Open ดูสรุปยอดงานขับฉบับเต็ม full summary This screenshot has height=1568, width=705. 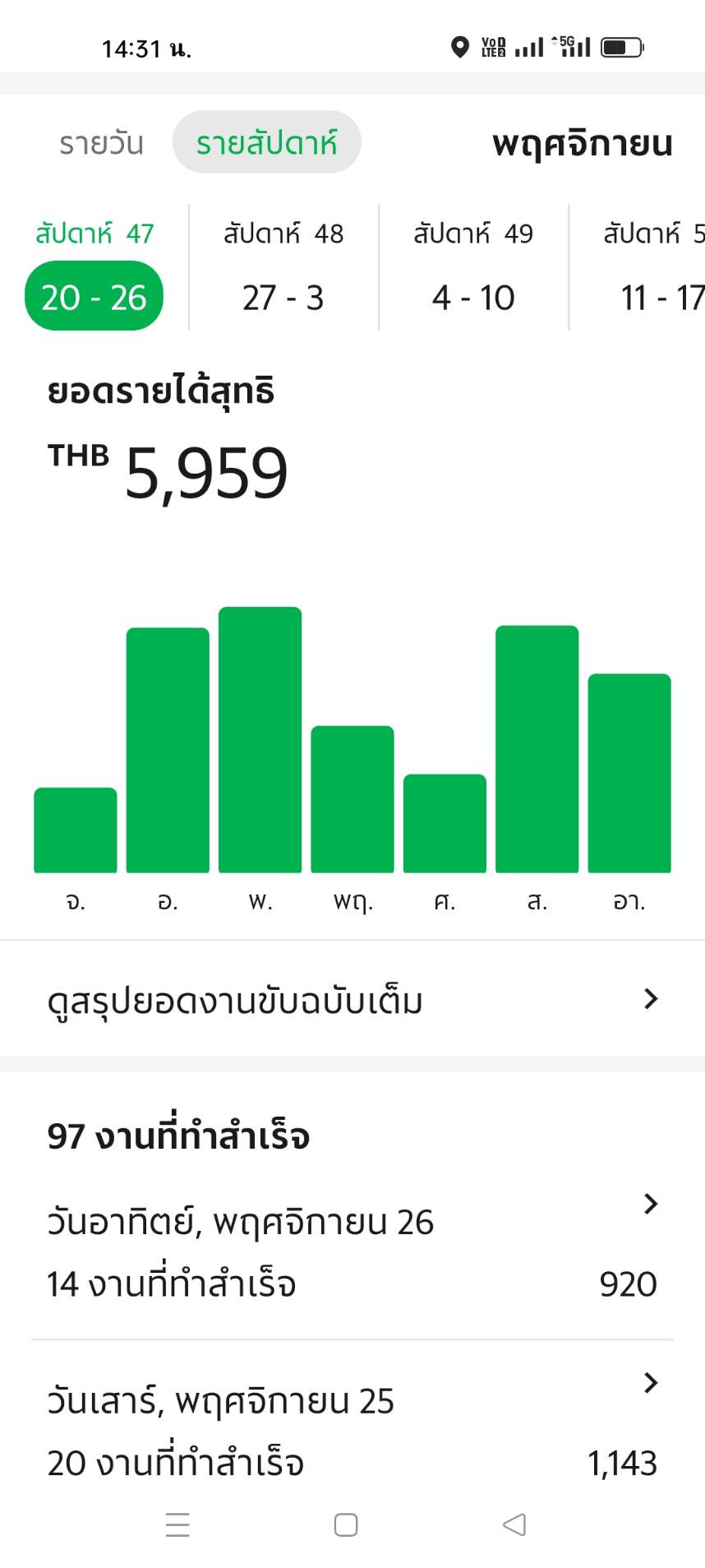click(352, 1000)
